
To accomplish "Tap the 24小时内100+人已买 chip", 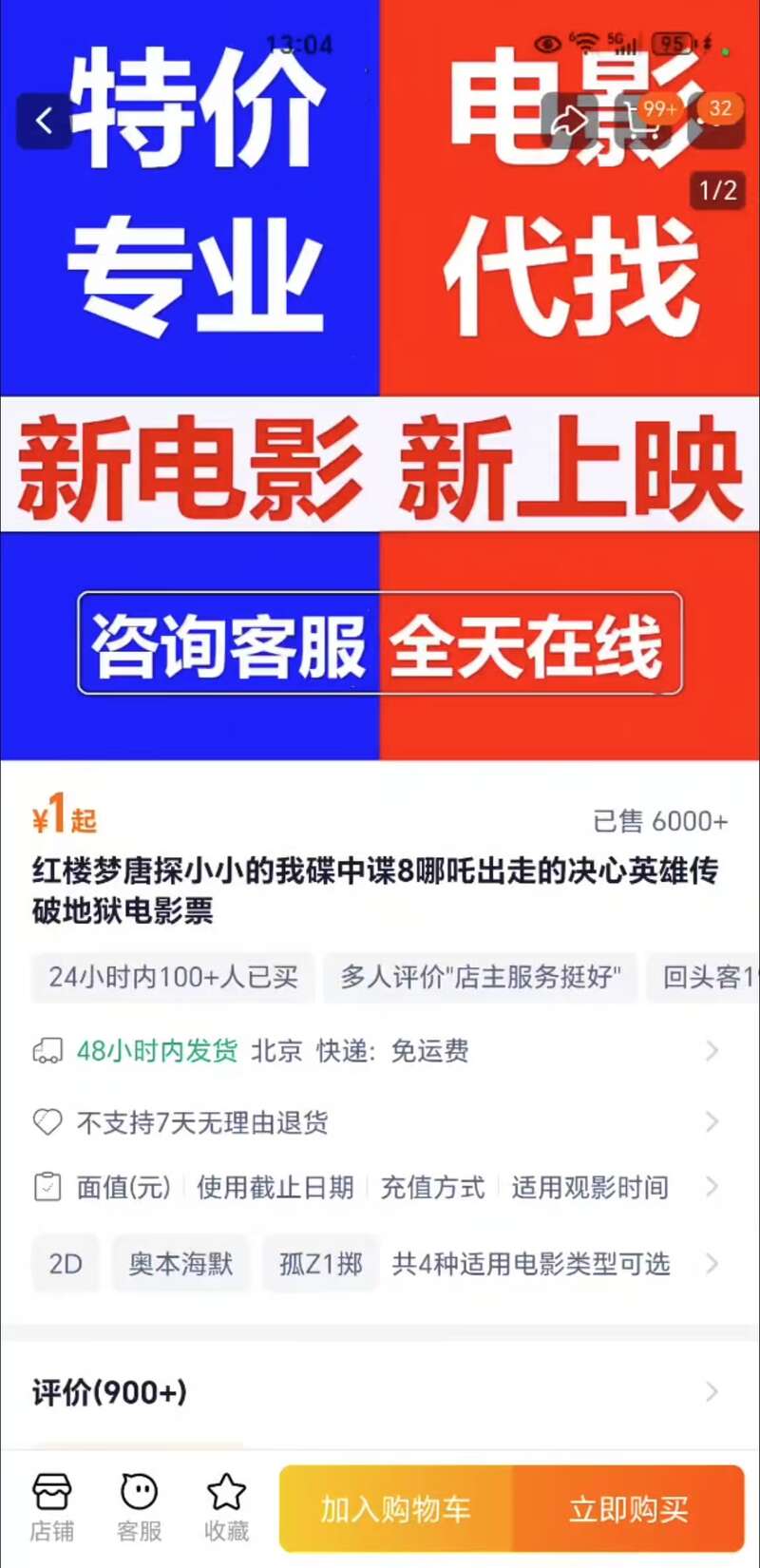I will (173, 977).
